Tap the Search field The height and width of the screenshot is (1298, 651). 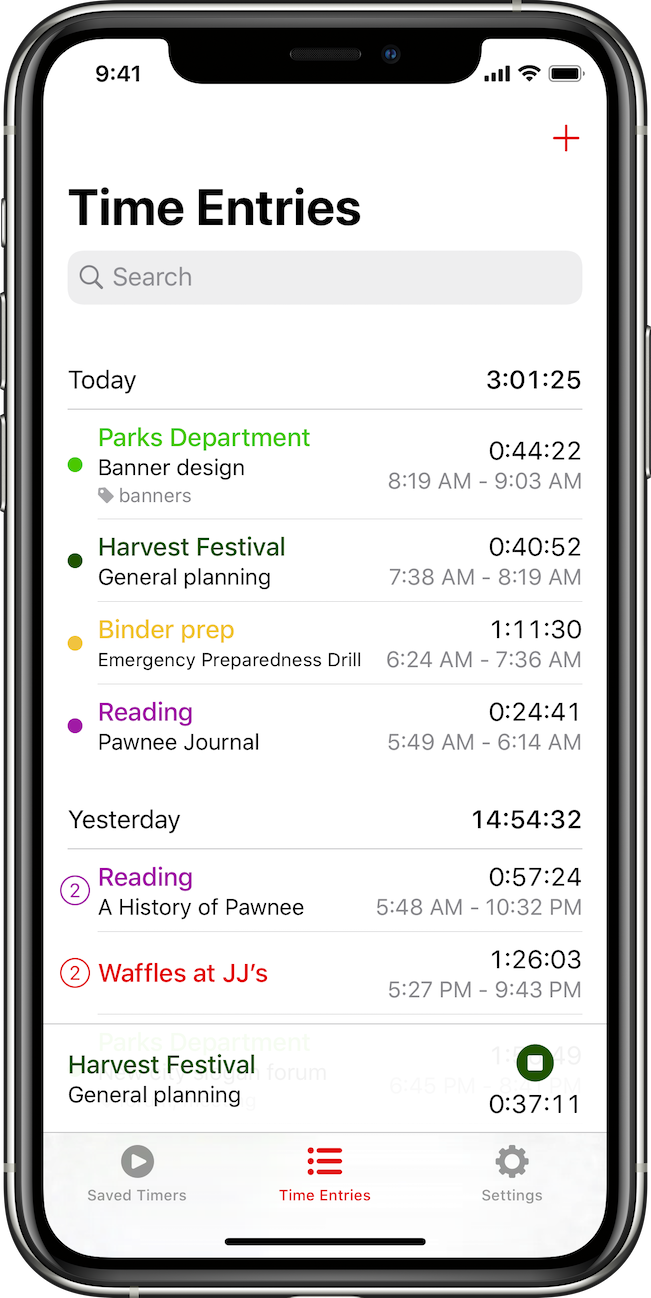pos(325,277)
